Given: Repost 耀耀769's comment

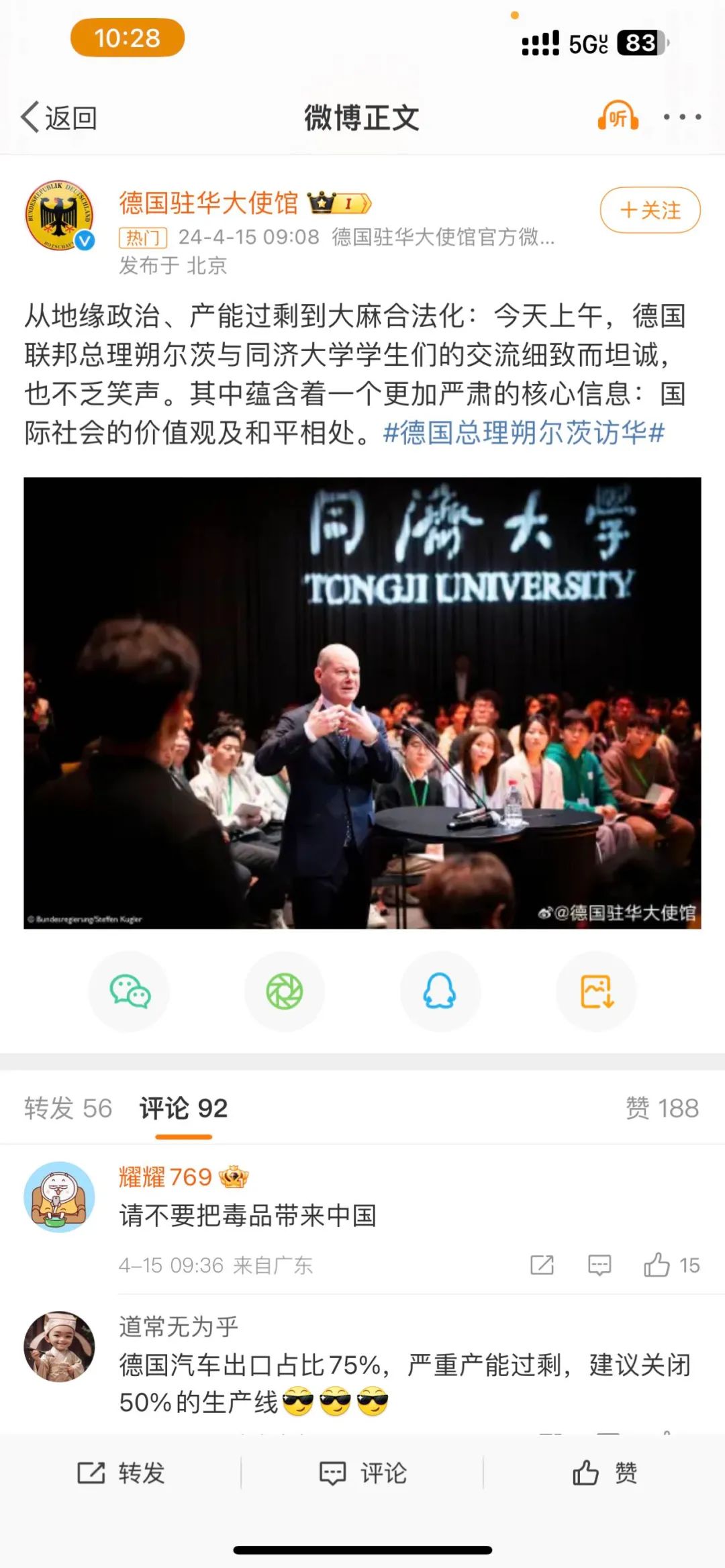Looking at the screenshot, I should coord(542,1265).
